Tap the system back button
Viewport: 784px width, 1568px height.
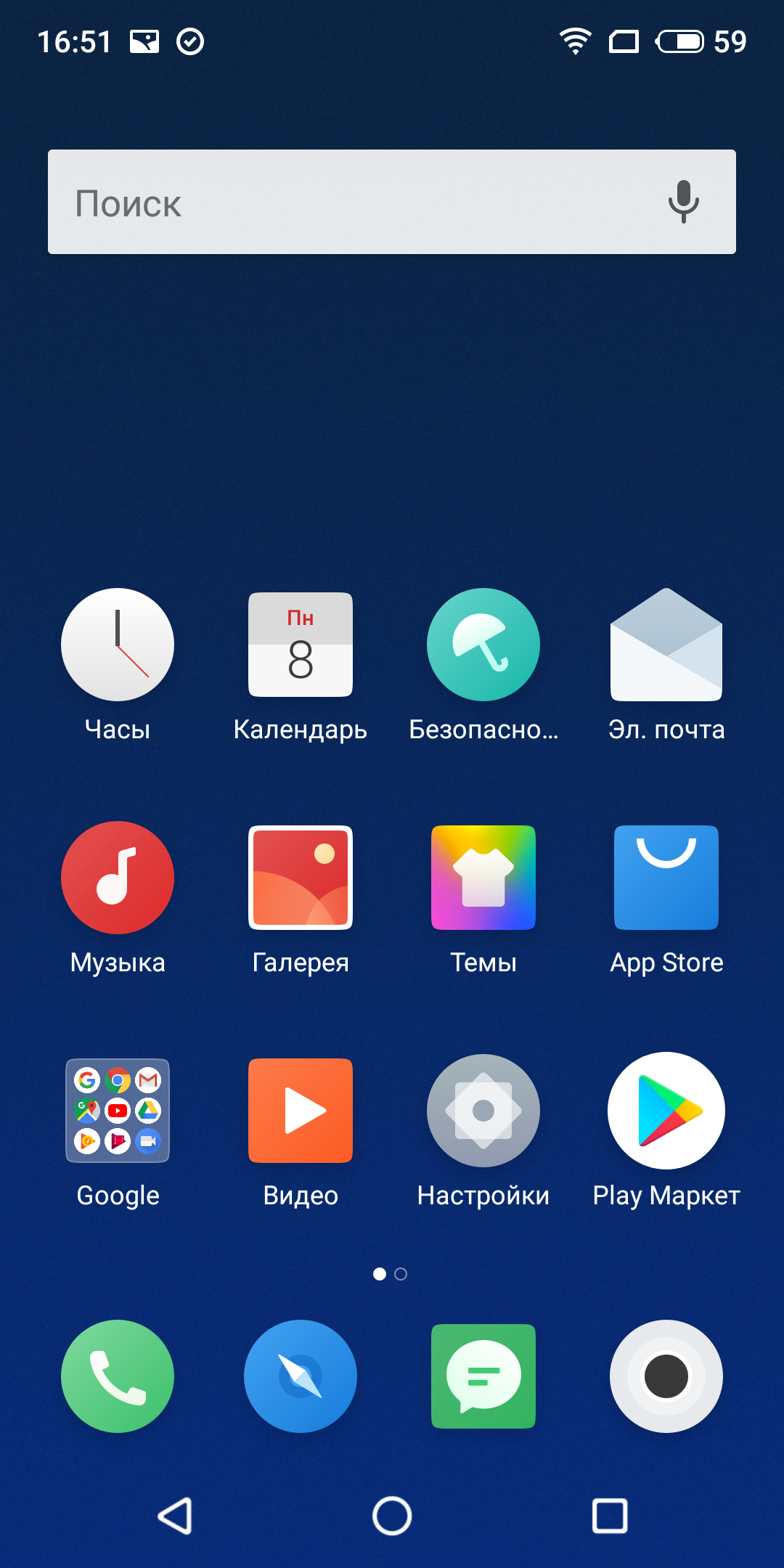pyautogui.click(x=175, y=1516)
